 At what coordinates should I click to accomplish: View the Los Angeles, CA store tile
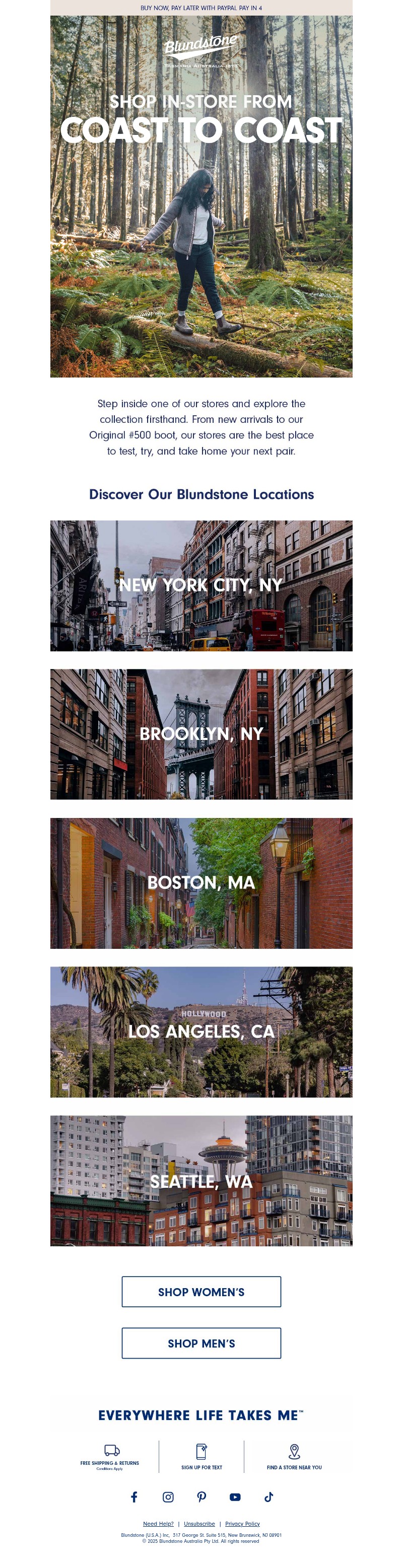tap(201, 1032)
